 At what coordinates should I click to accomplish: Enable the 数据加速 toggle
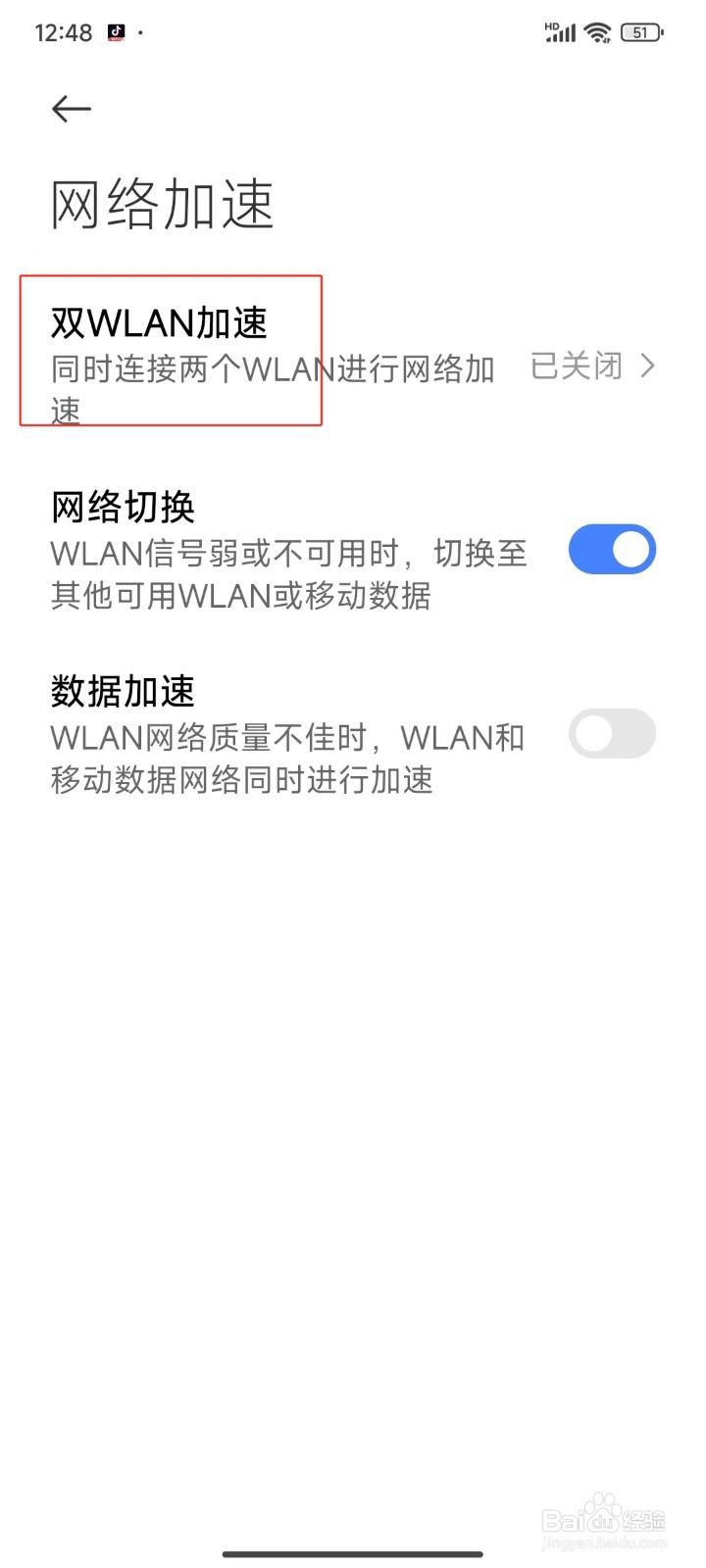(612, 734)
